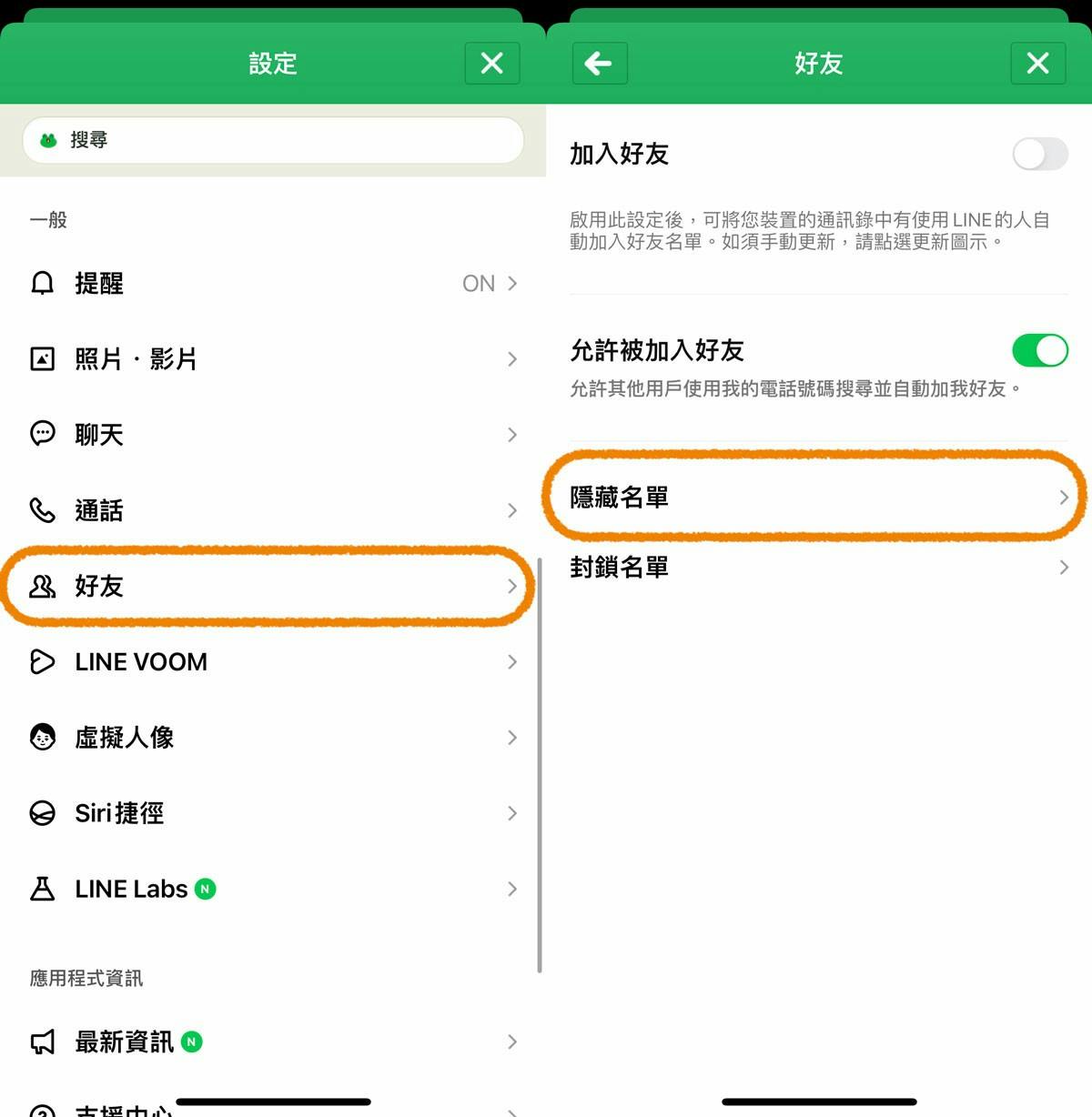This screenshot has width=1092, height=1117.
Task: Open the 封鎖名單 blocked list
Action: coord(817,568)
